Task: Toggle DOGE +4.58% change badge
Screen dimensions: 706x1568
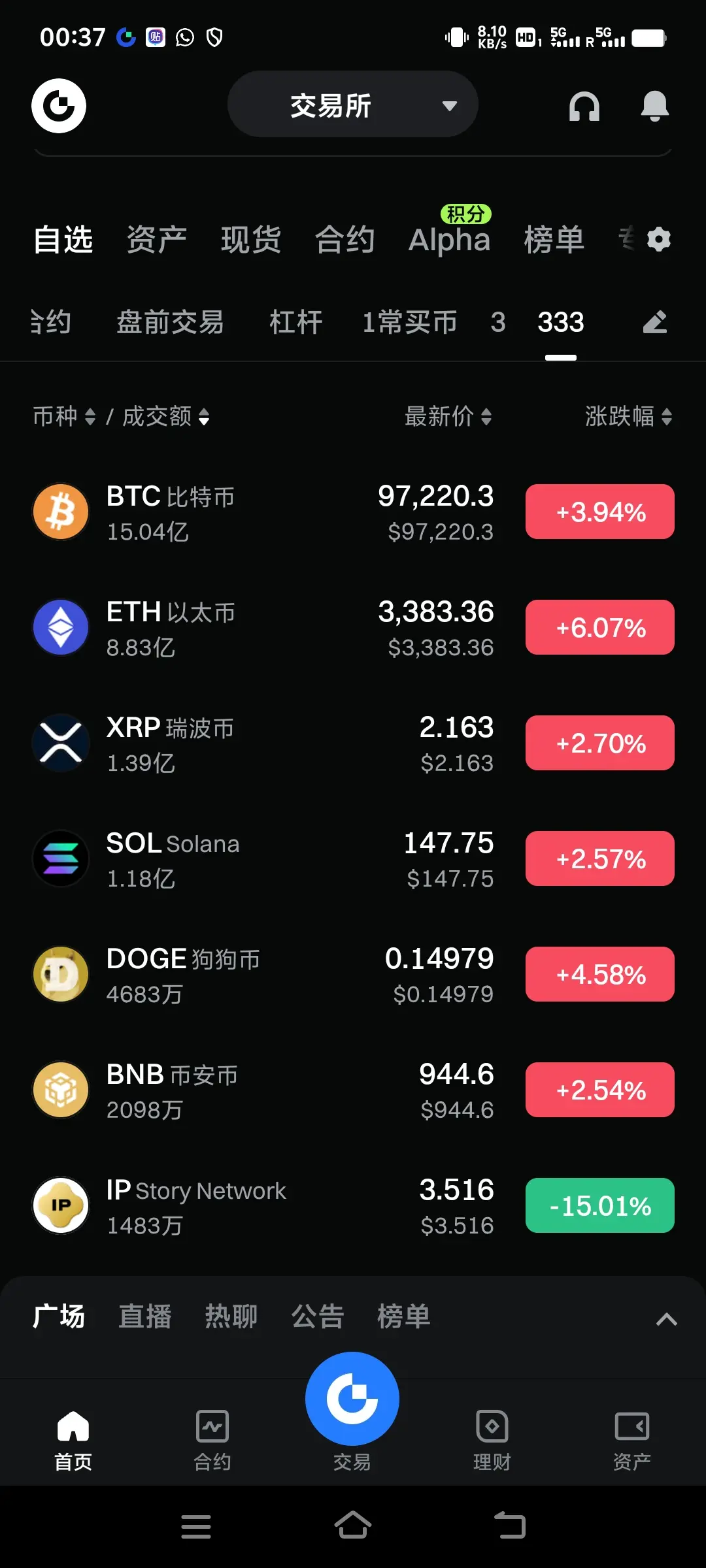Action: (600, 974)
